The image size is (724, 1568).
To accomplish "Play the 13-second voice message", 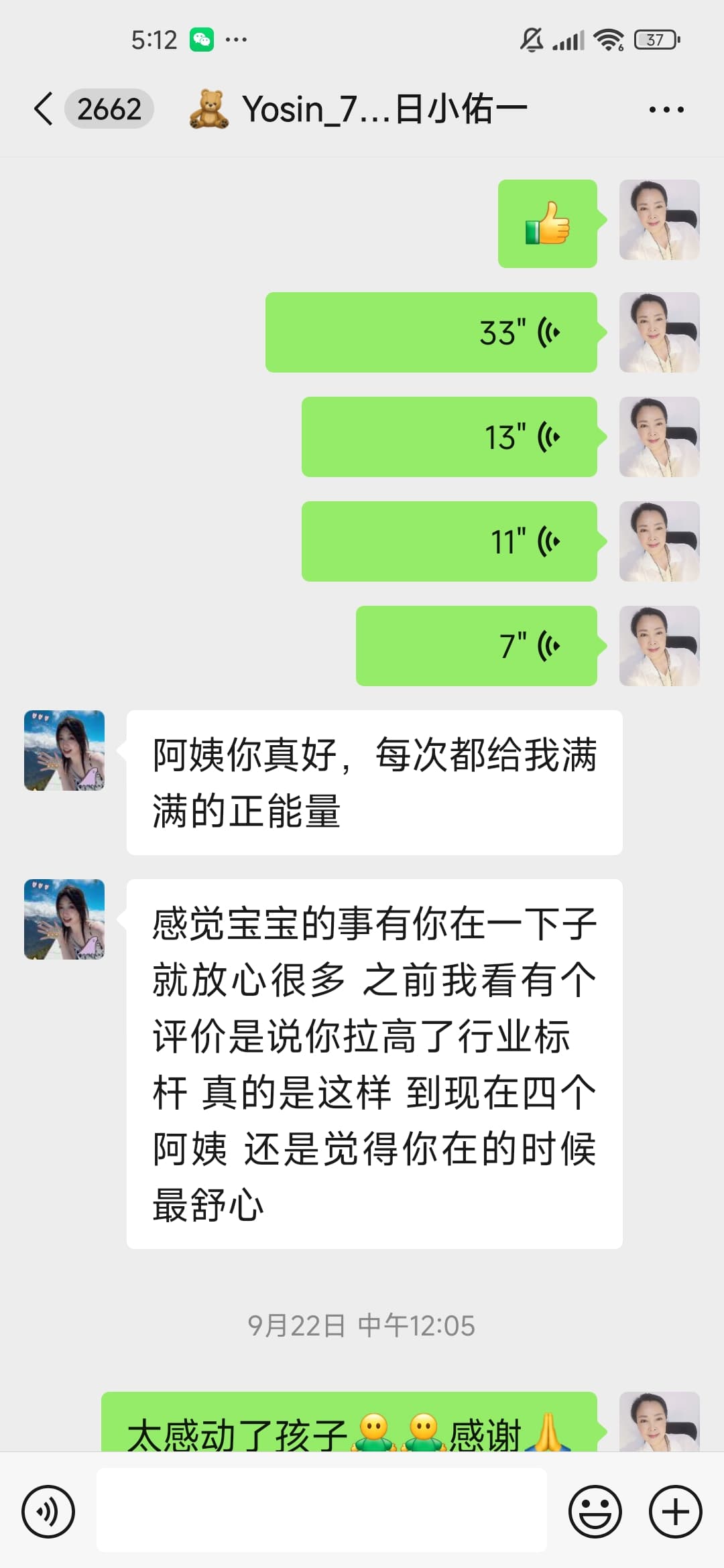I will (449, 437).
